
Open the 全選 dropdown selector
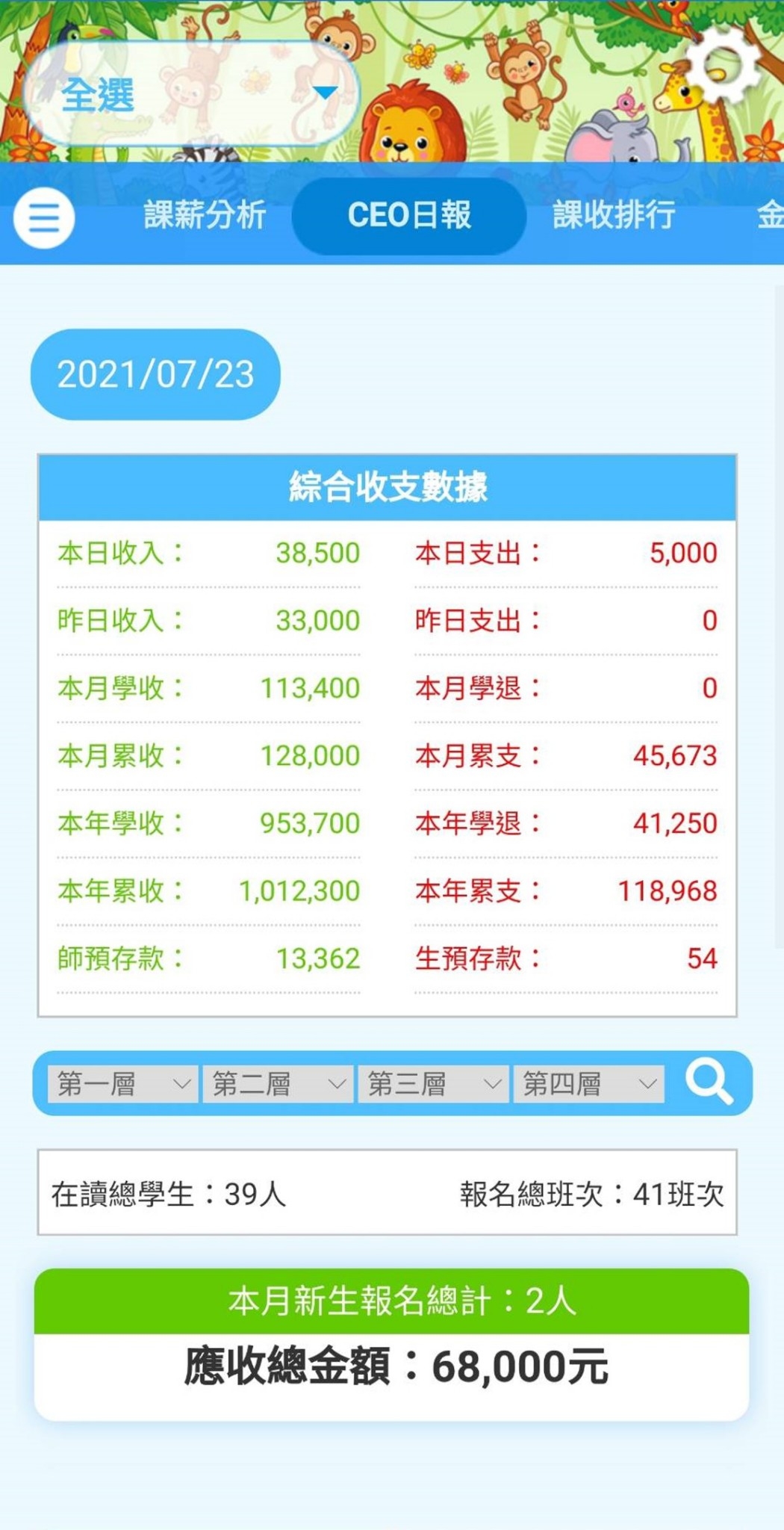click(x=193, y=94)
